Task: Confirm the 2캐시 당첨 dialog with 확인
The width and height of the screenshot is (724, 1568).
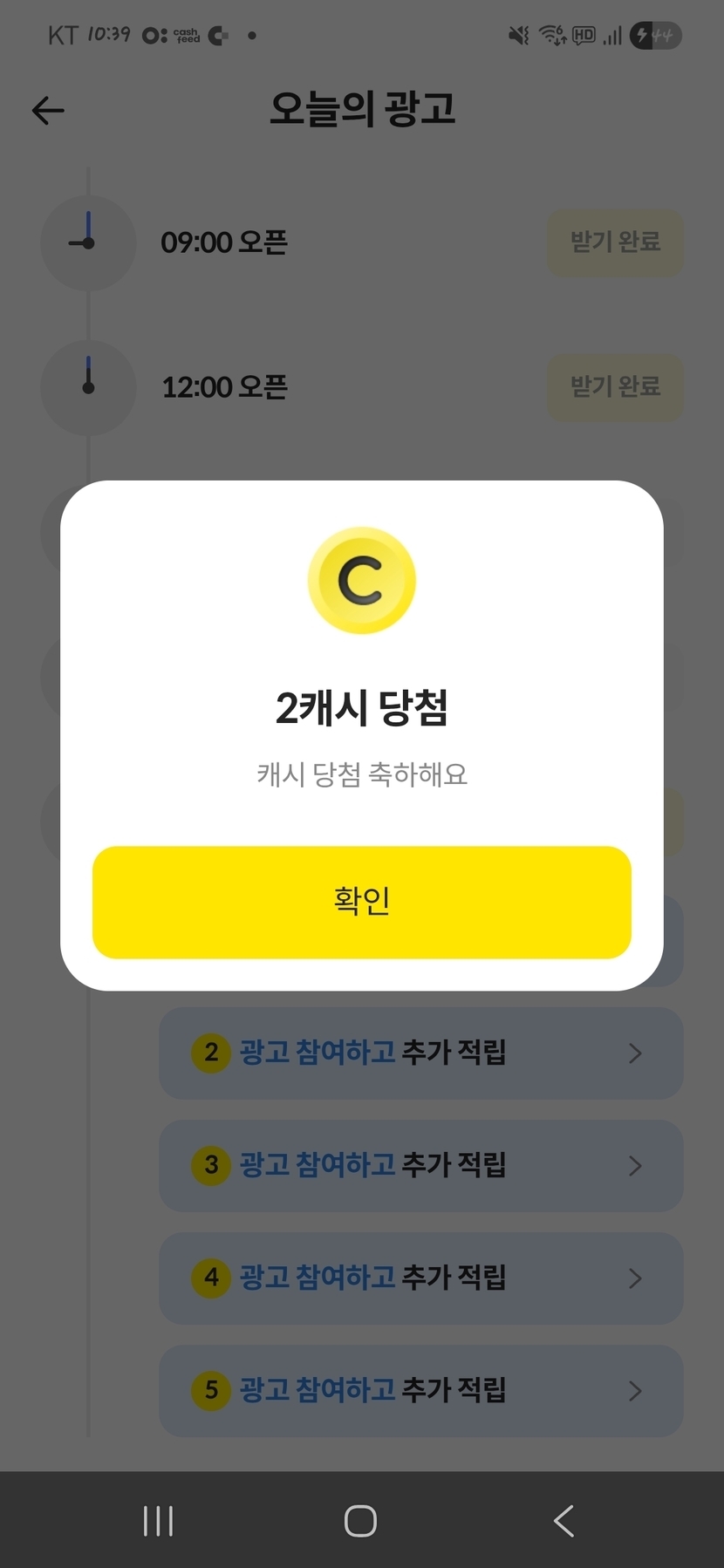Action: click(x=361, y=902)
